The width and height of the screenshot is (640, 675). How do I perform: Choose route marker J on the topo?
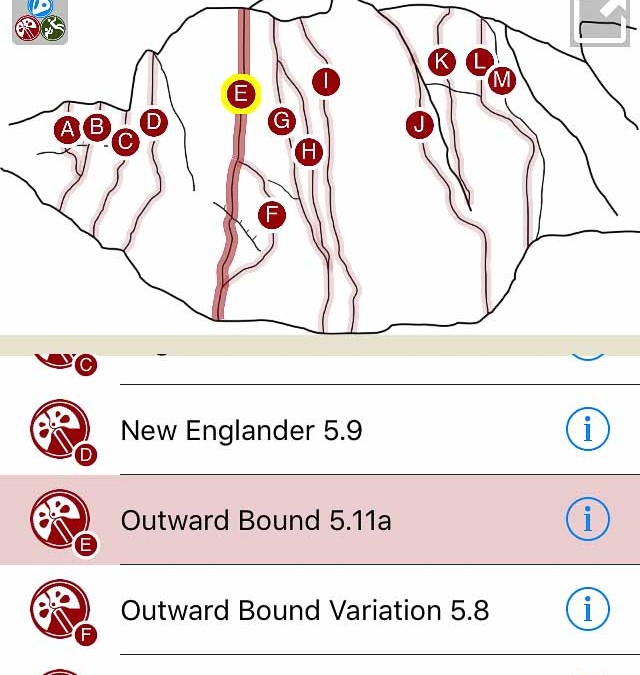420,125
